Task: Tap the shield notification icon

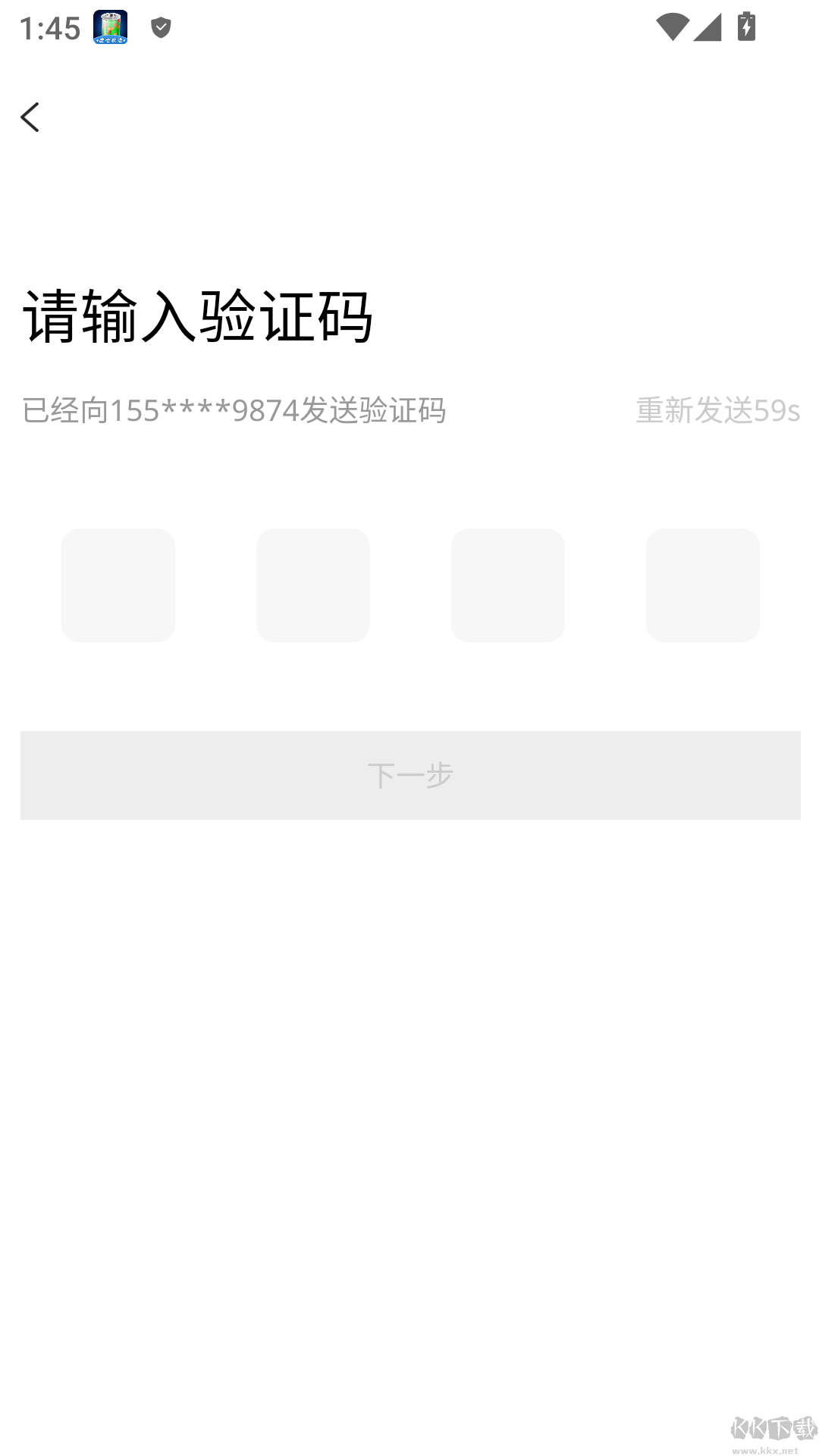Action: 160,28
